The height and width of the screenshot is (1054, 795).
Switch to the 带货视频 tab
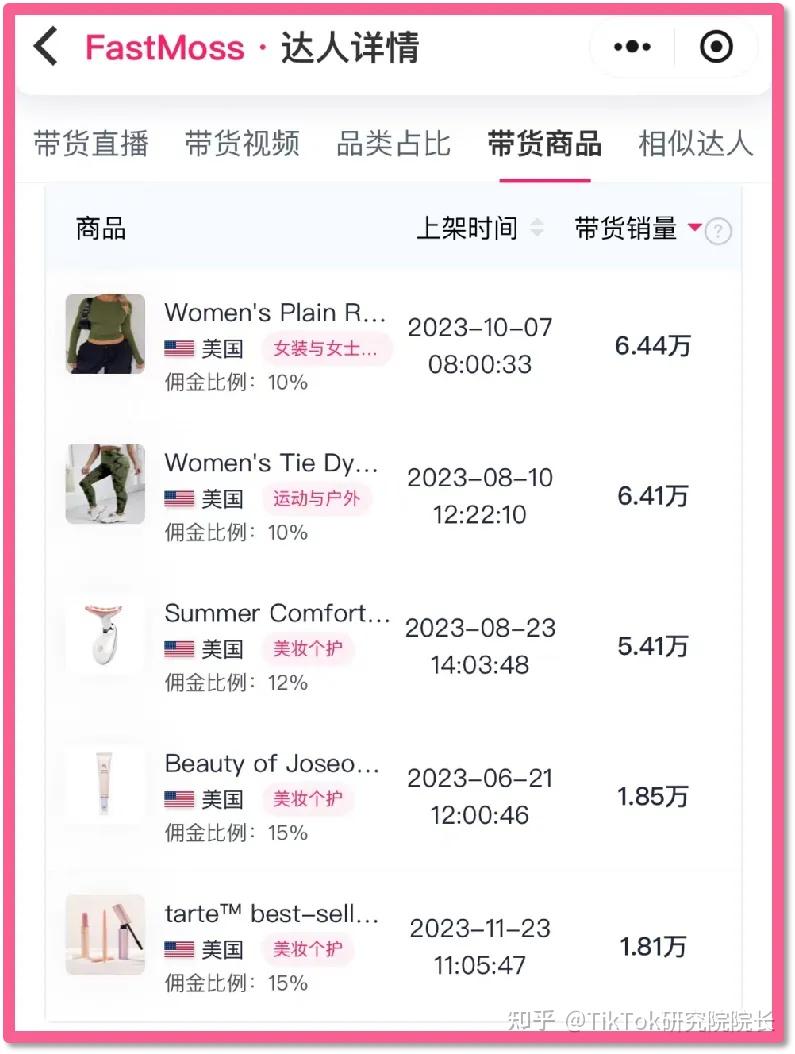coord(241,144)
